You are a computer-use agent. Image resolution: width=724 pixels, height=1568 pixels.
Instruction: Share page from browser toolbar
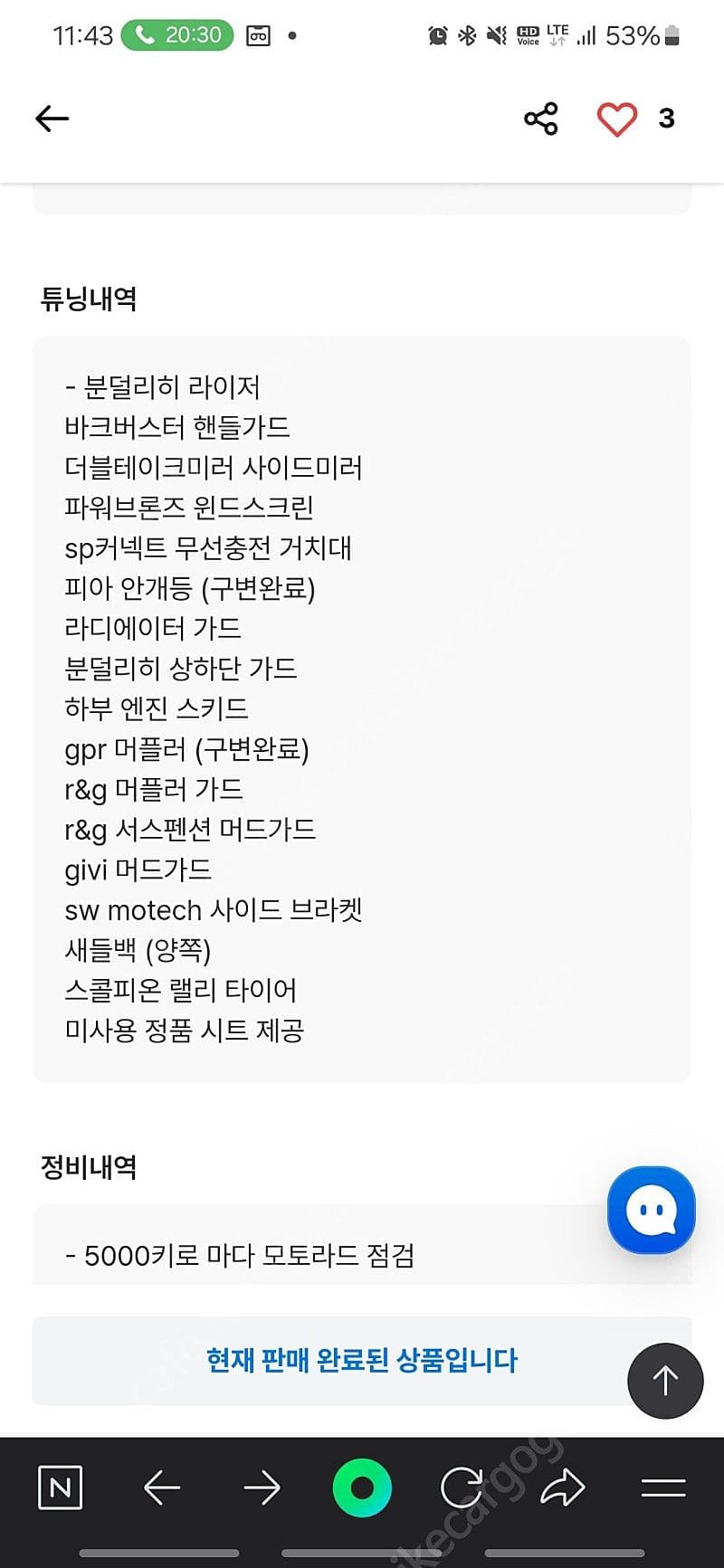pyautogui.click(x=563, y=1487)
